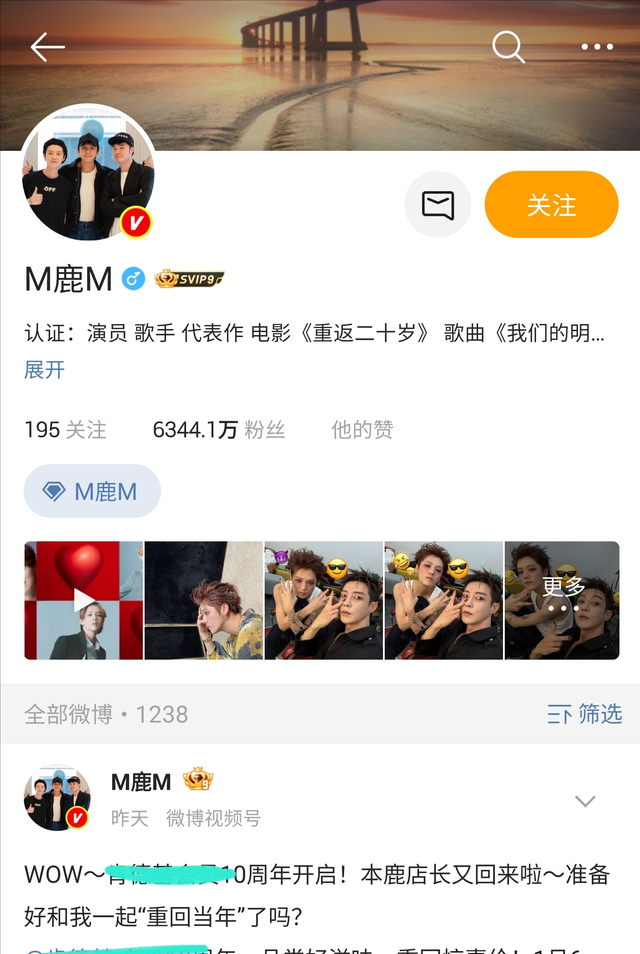Viewport: 640px width, 954px height.
Task: Follow this account with the 关注 button
Action: [x=551, y=205]
